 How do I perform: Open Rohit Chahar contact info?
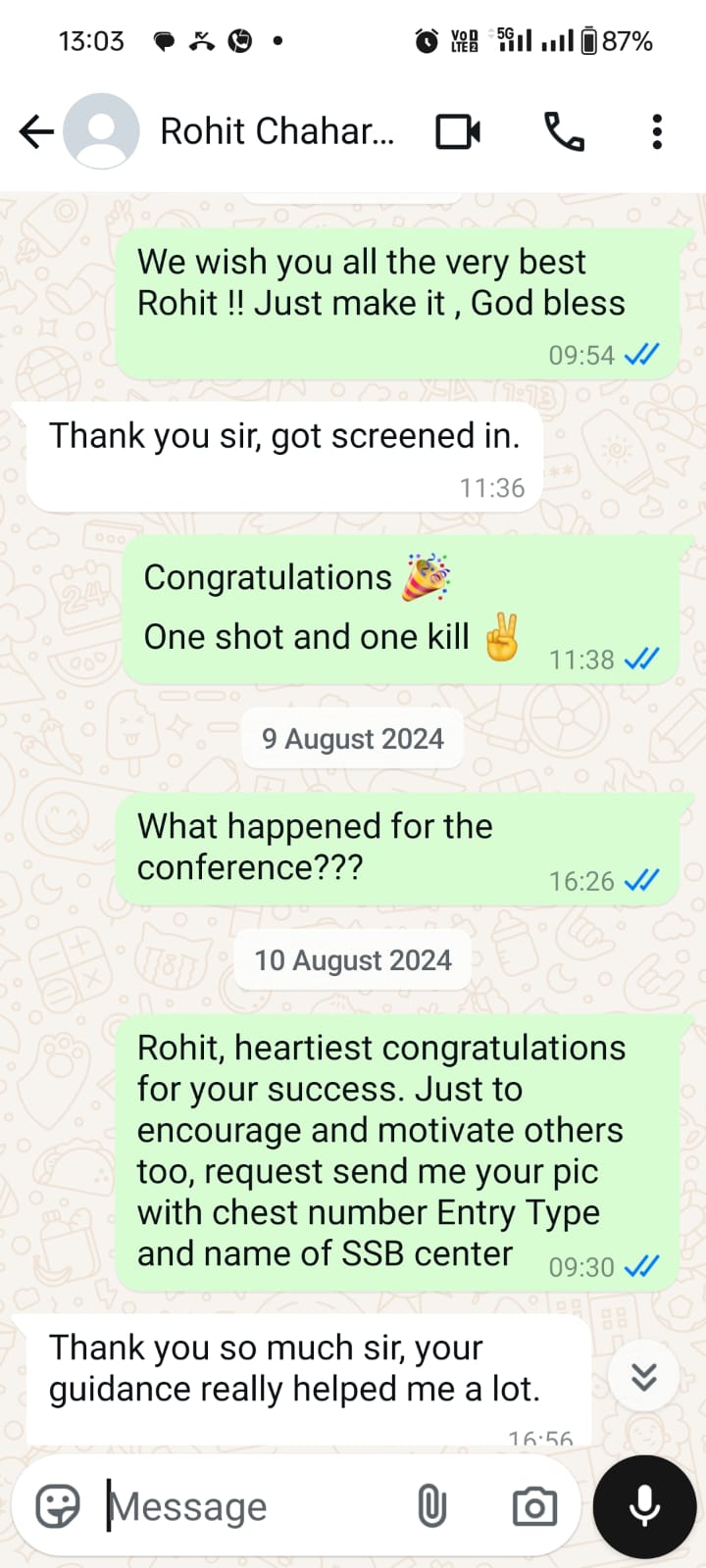point(277,131)
